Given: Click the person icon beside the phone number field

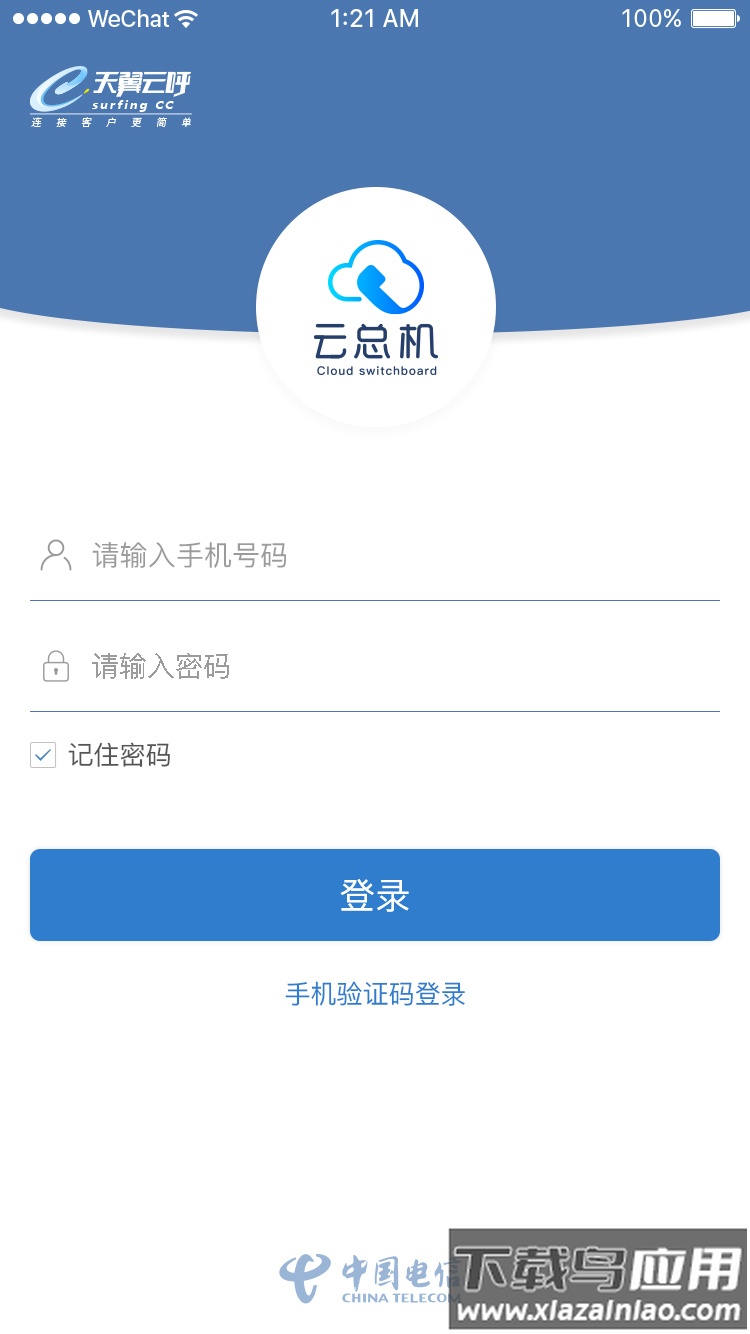Looking at the screenshot, I should tap(56, 555).
